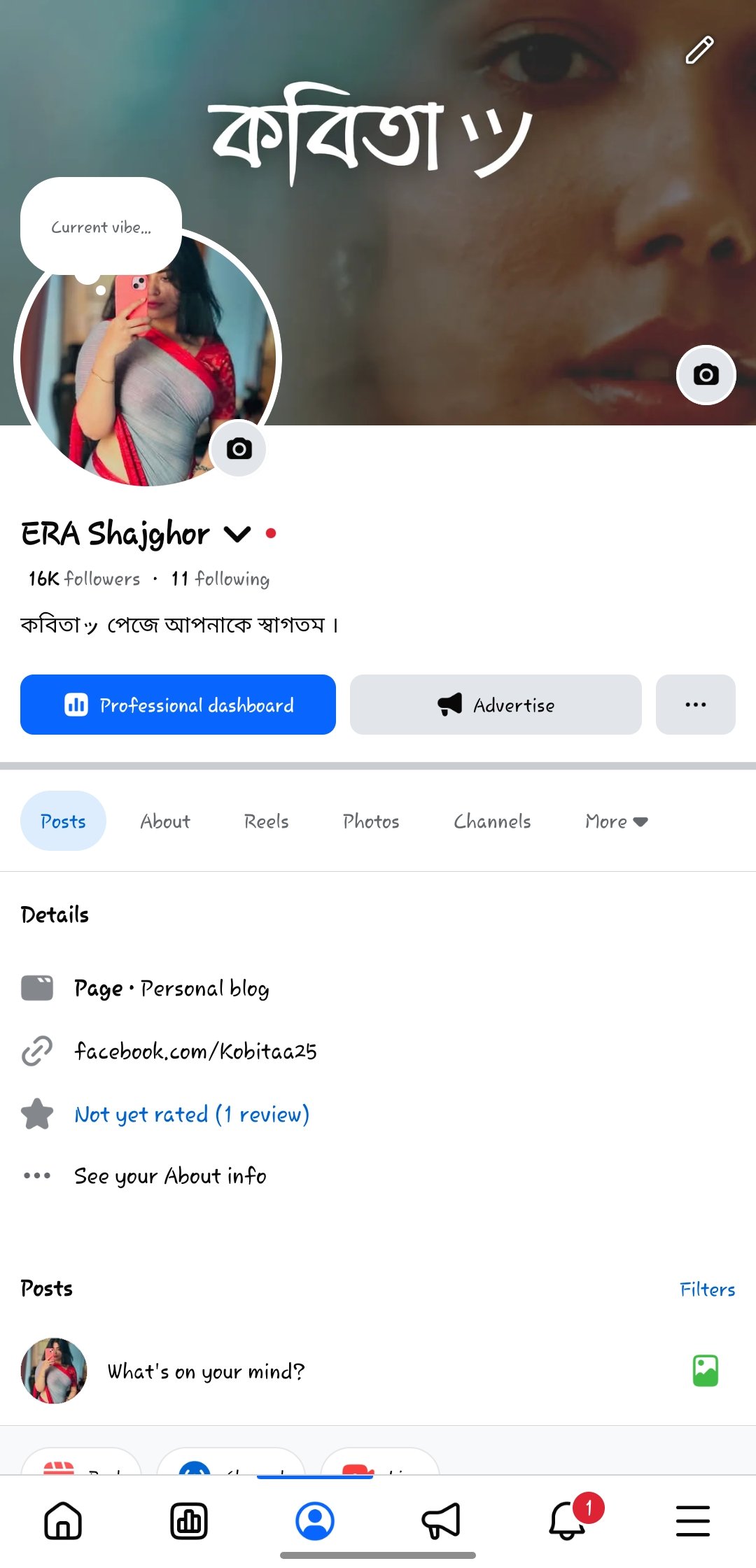Open the facebook.com/Kobitaa25 link
The height and width of the screenshot is (1568, 756).
pos(195,1051)
